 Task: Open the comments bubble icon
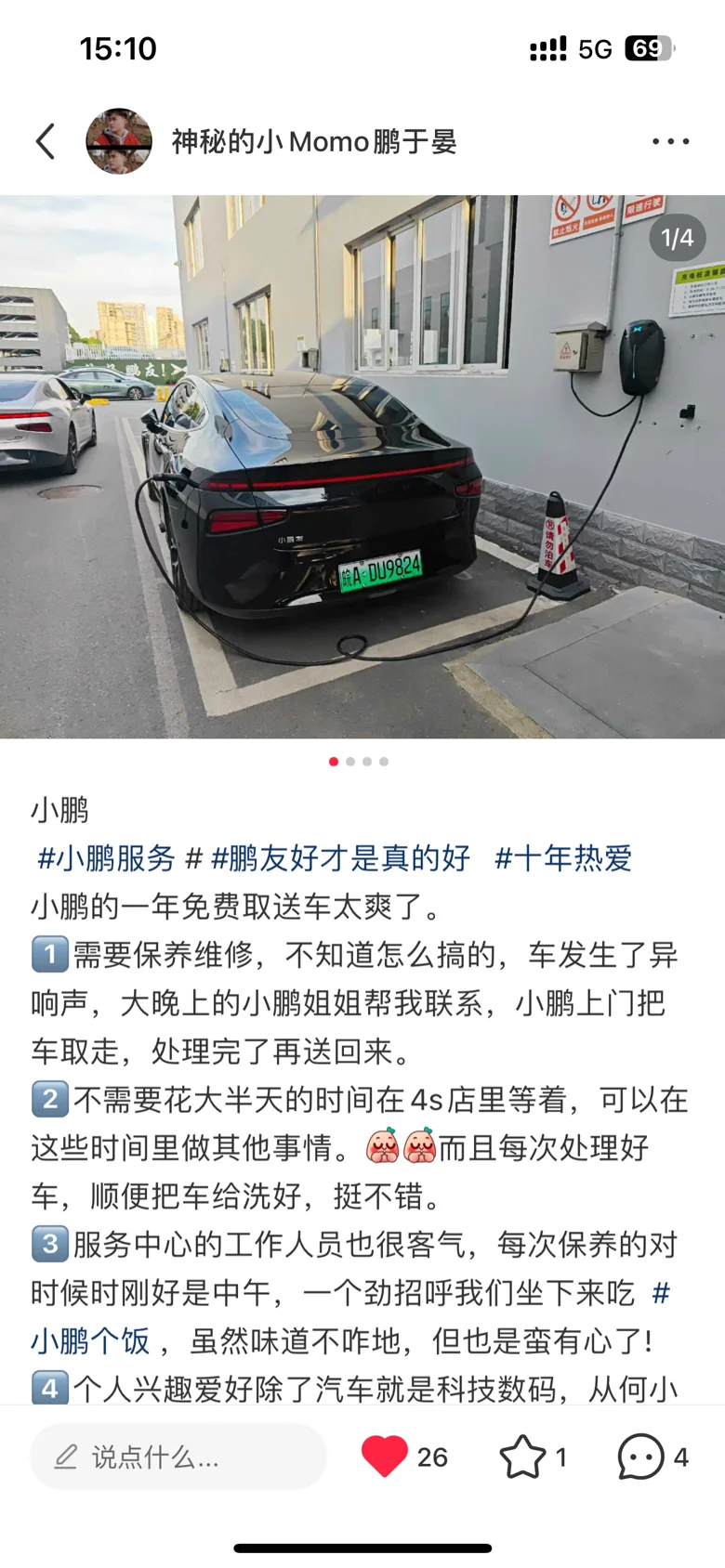(x=641, y=1457)
